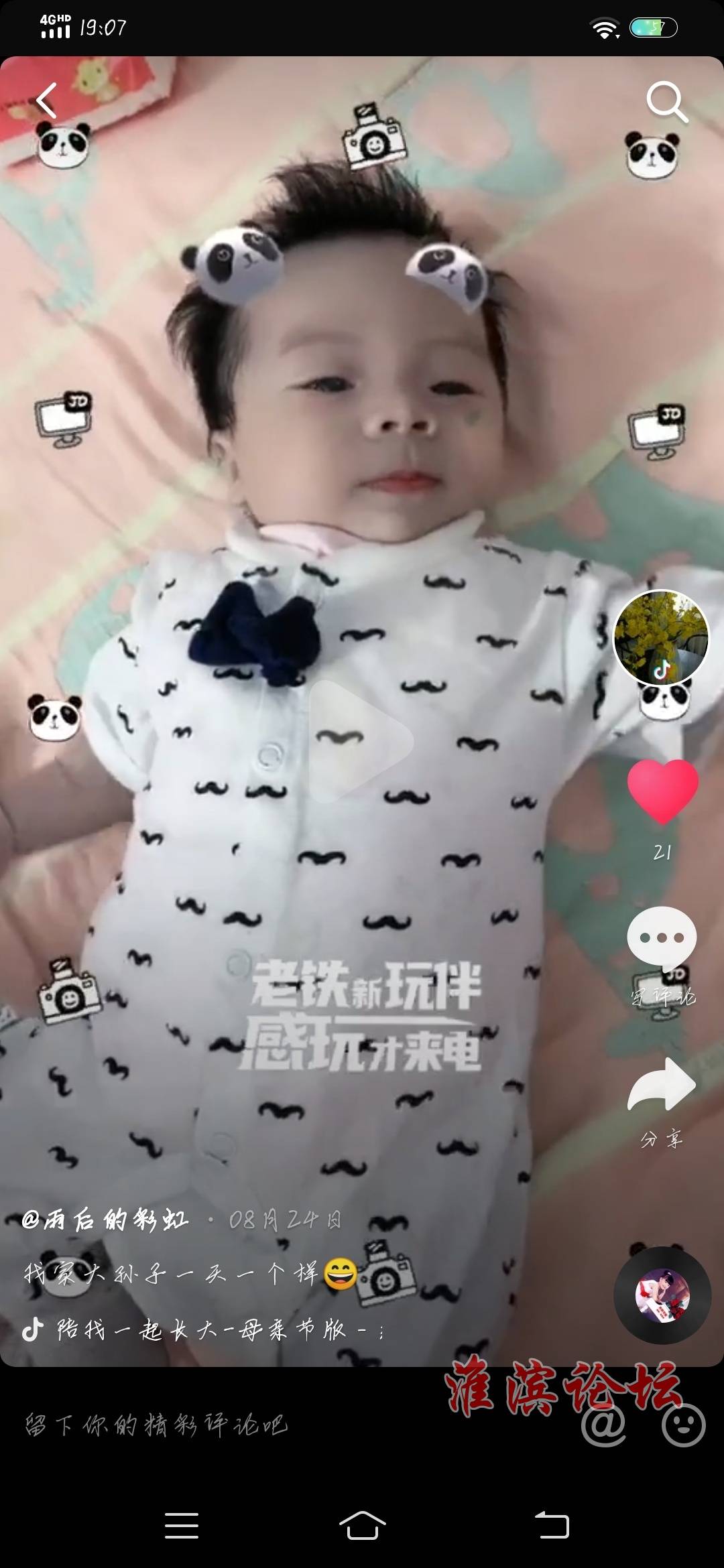The height and width of the screenshot is (1568, 724).
Task: Open the author's round profile avatar
Action: (661, 637)
